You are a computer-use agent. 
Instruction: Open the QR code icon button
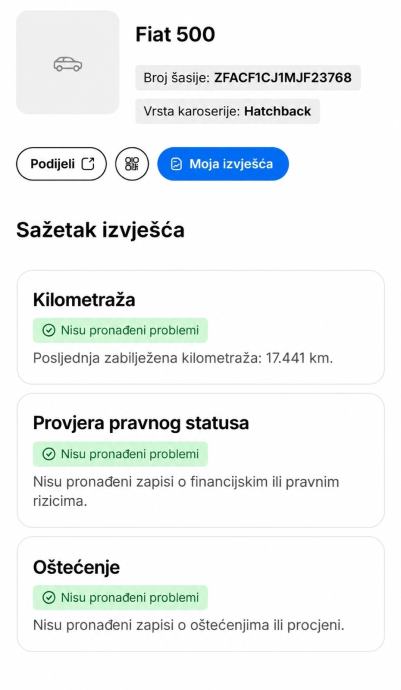(x=132, y=164)
